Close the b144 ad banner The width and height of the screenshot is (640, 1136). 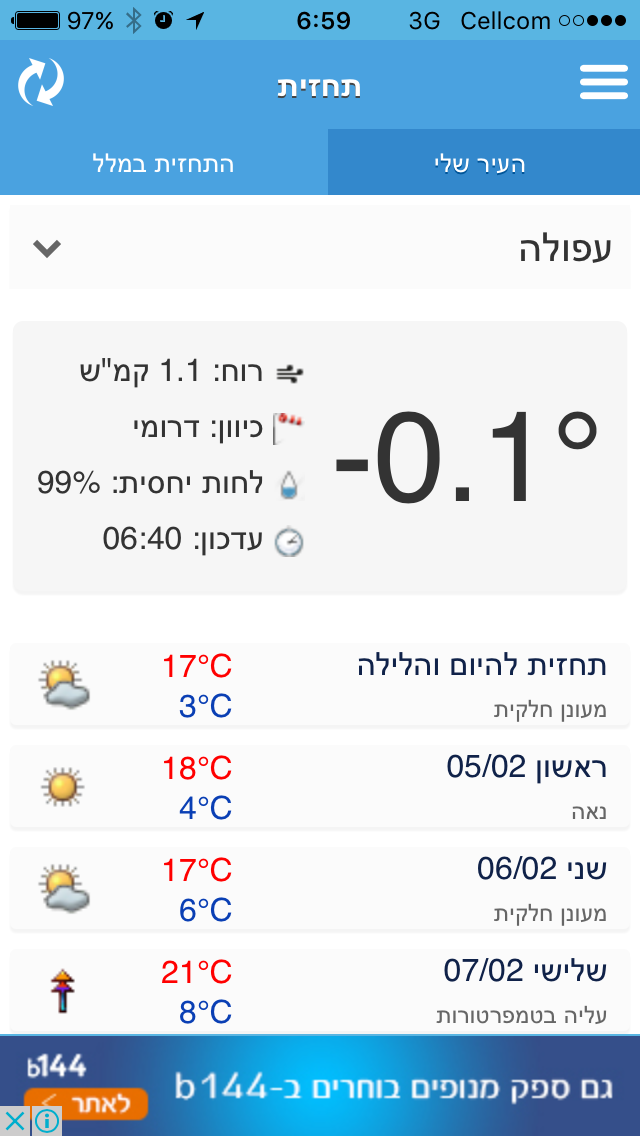click(14, 1121)
